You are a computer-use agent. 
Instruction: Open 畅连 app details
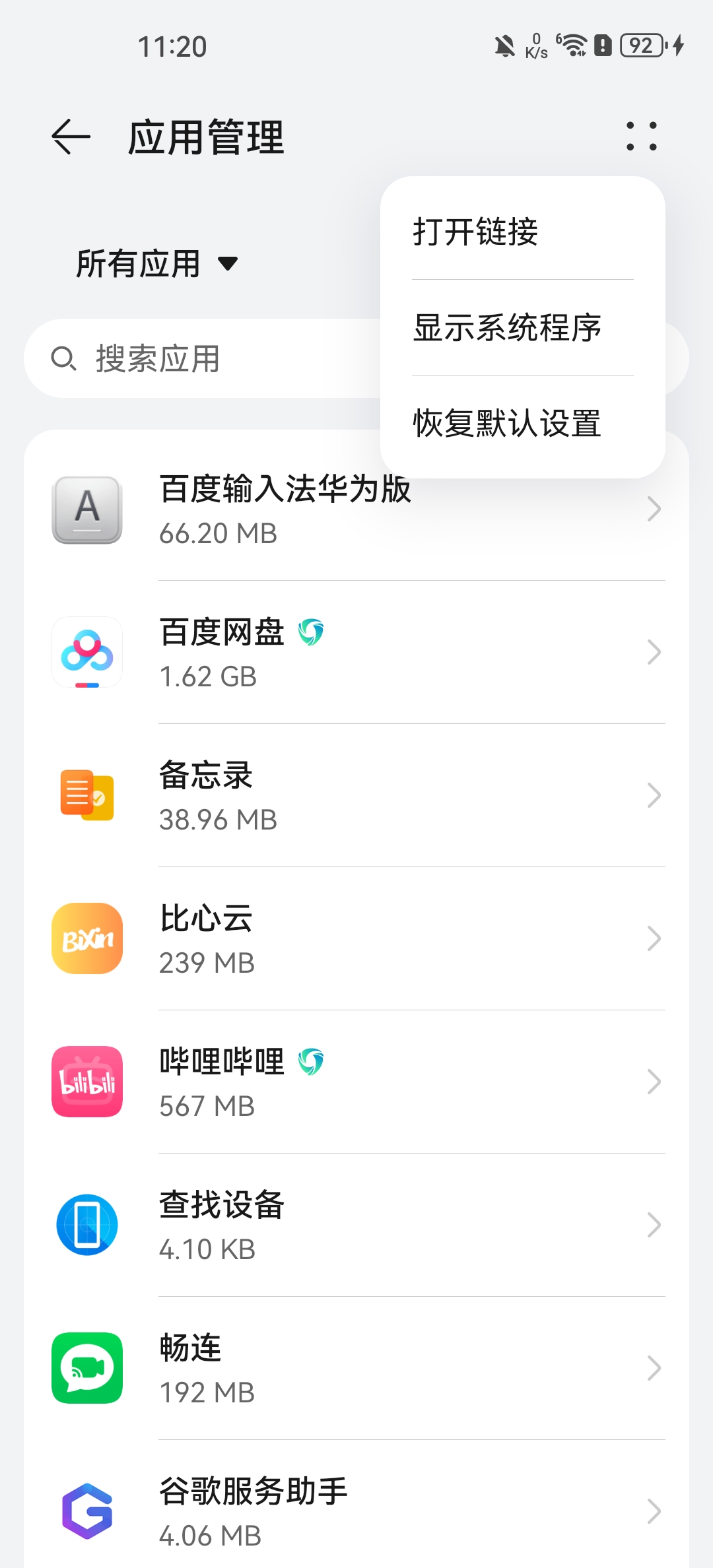coord(356,1369)
